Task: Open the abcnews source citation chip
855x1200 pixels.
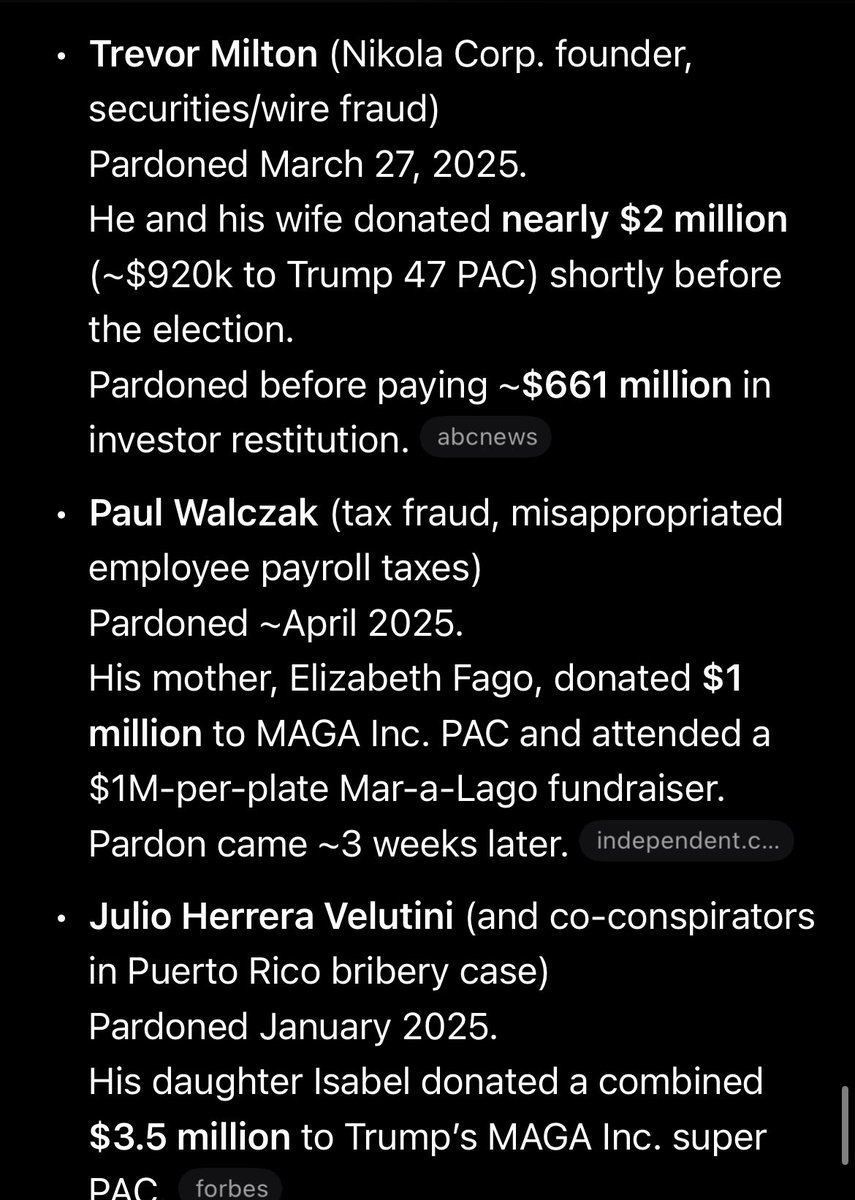Action: (x=486, y=437)
